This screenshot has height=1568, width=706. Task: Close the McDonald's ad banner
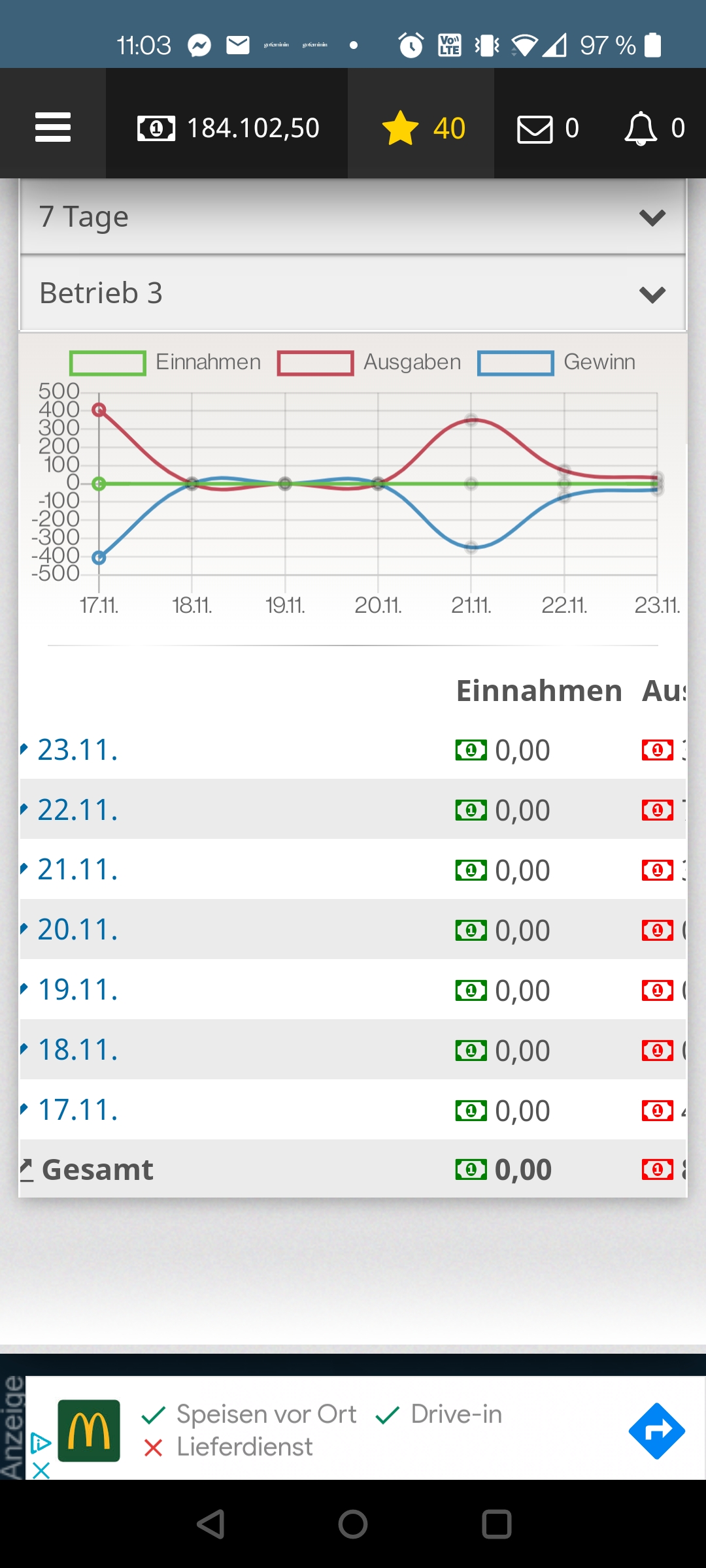41,1471
